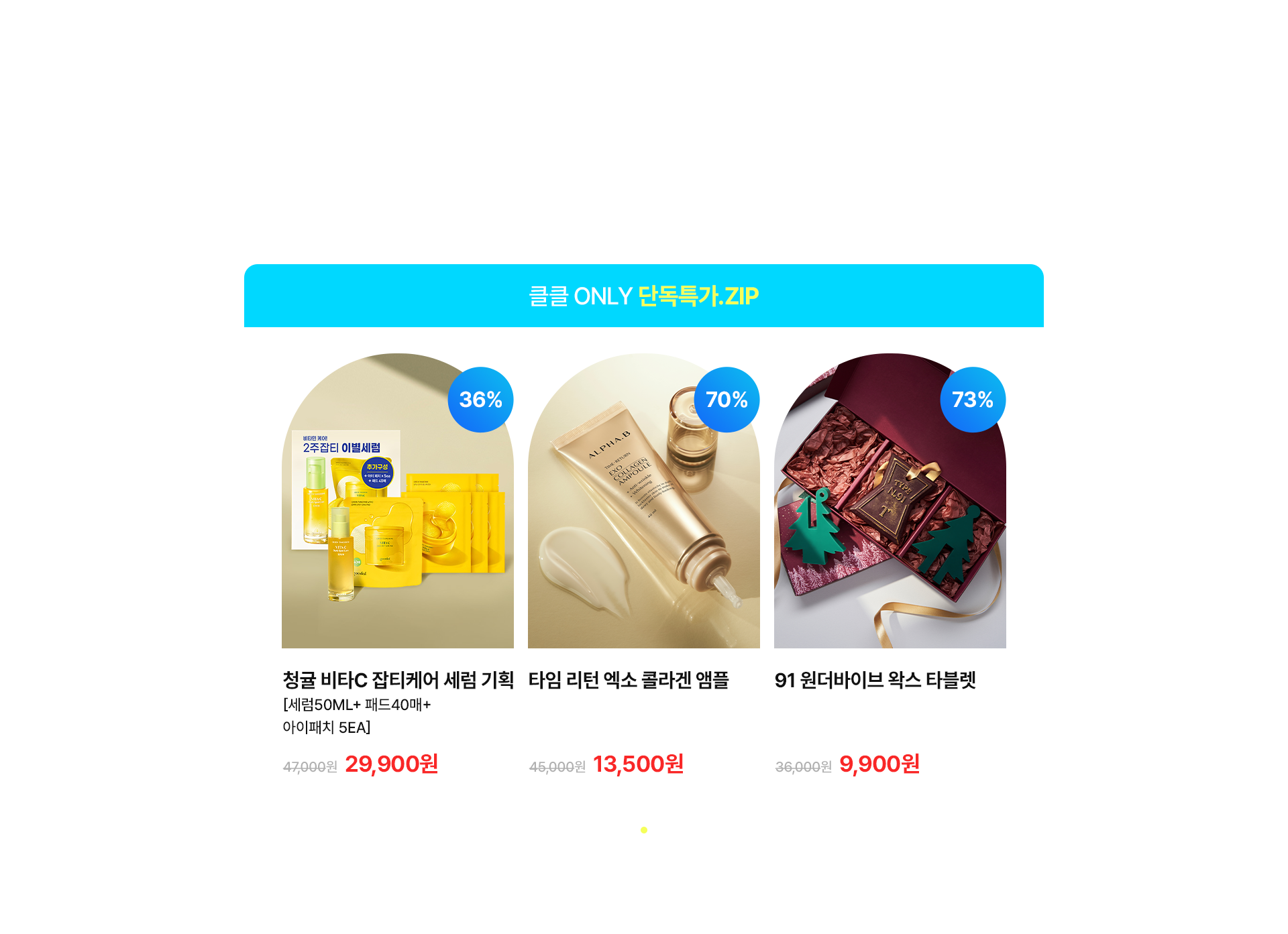Open the 타임 리턴 엑소 콜라겐 앰플 product card
The image size is (1288, 934).
click(x=643, y=510)
